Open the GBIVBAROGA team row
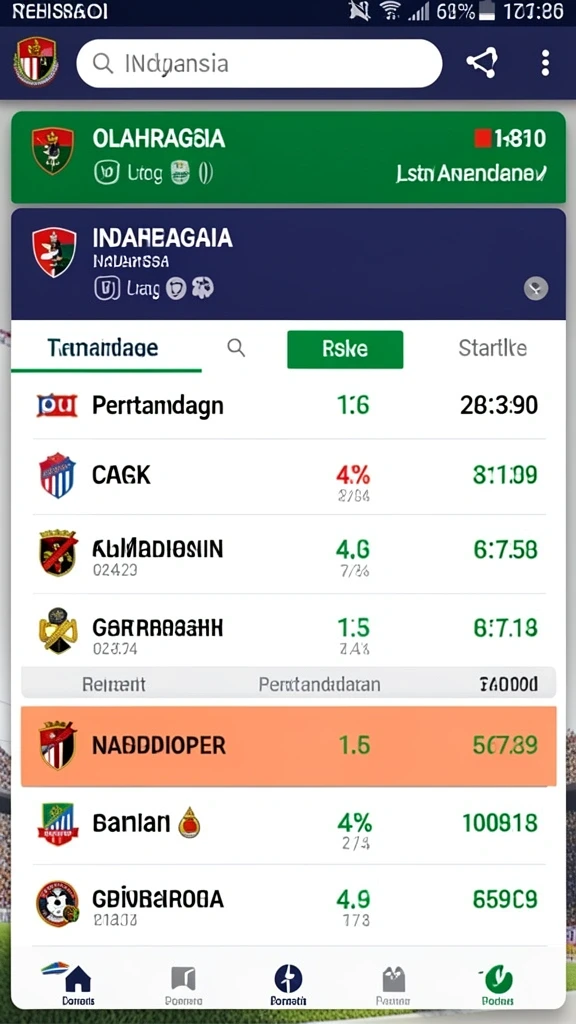This screenshot has height=1024, width=576. click(288, 904)
